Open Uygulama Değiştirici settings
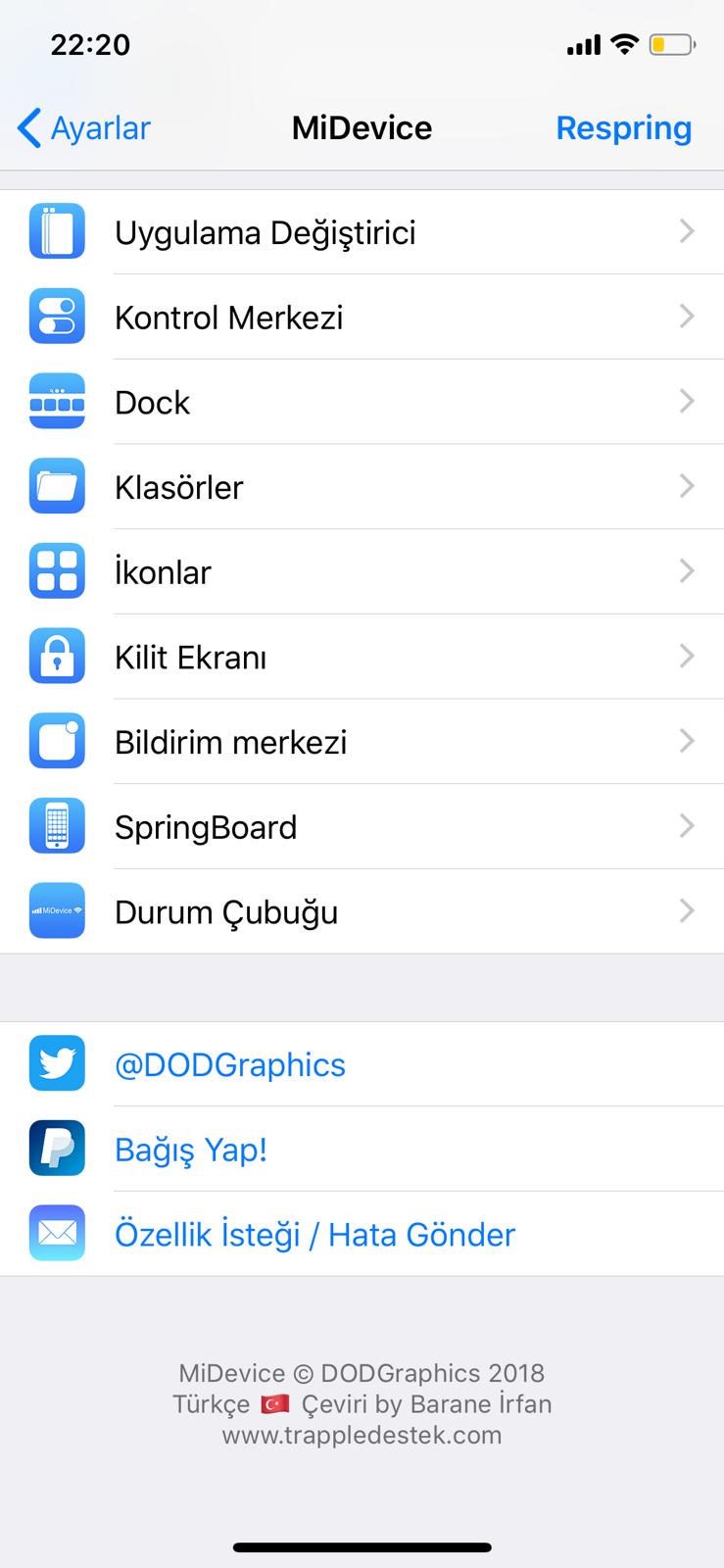Viewport: 724px width, 1568px height. 362,232
